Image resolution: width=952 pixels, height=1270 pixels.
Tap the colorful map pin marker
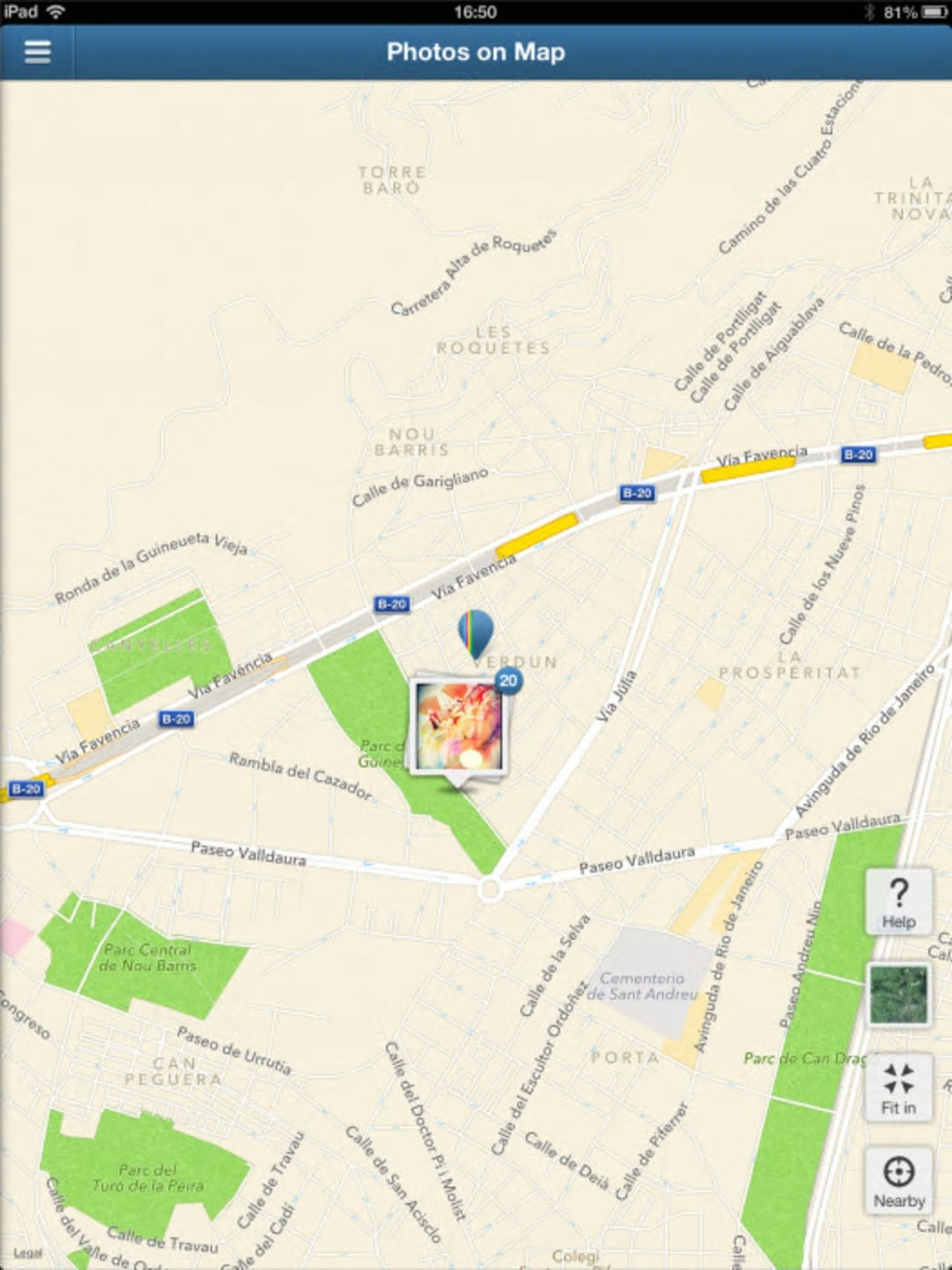pos(476,631)
